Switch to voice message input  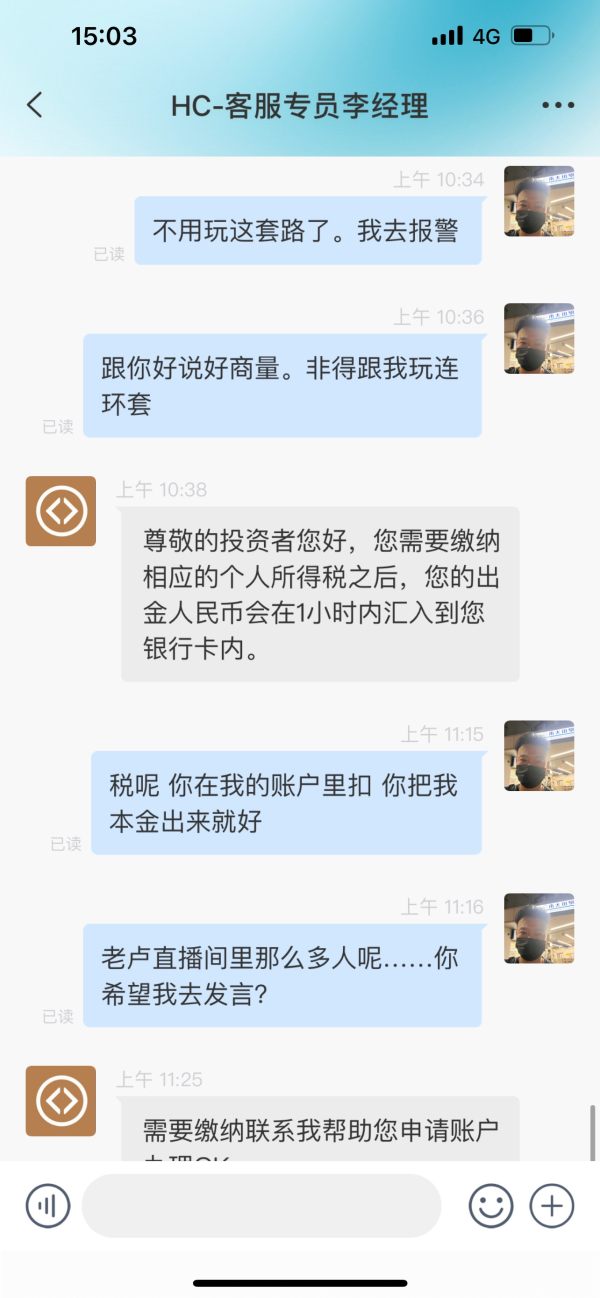48,1206
